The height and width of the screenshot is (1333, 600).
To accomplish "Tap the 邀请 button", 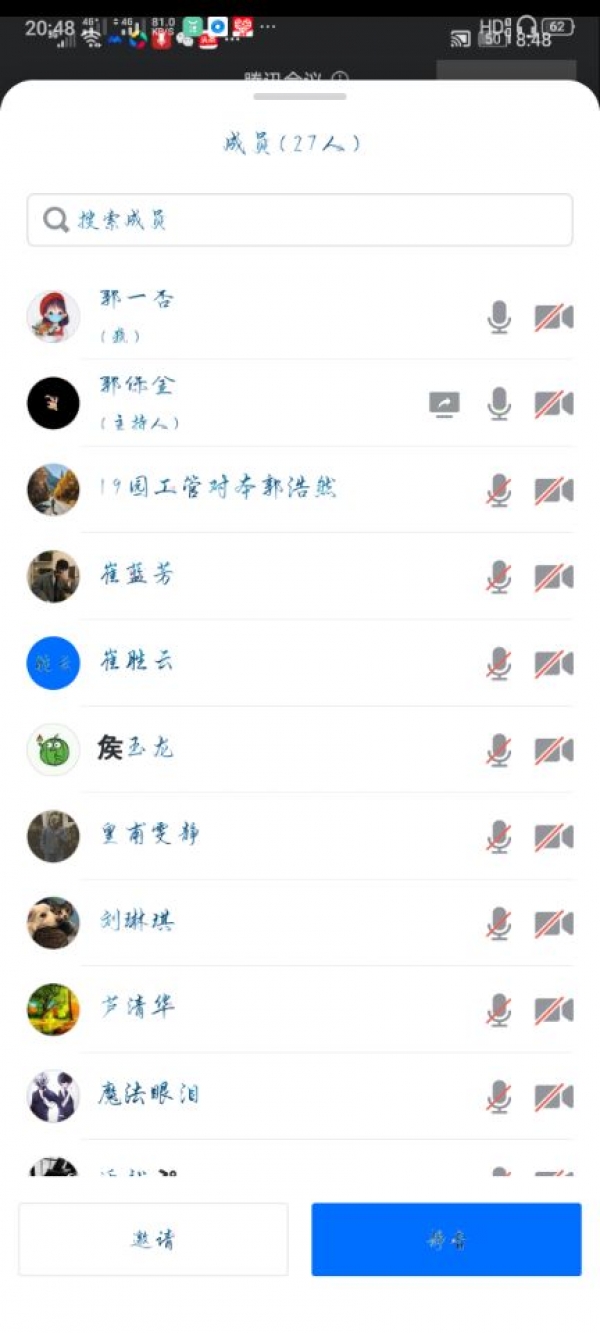I will pyautogui.click(x=153, y=1240).
